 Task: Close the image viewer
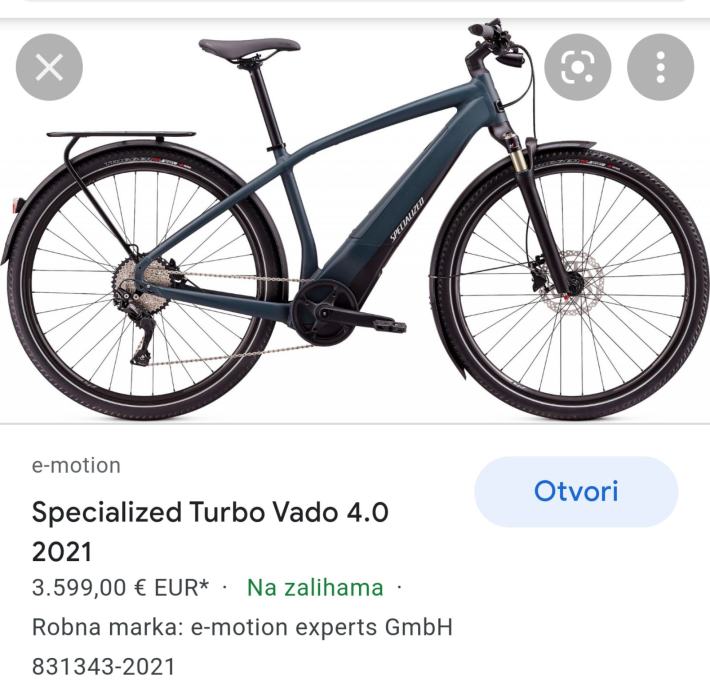[x=49, y=67]
